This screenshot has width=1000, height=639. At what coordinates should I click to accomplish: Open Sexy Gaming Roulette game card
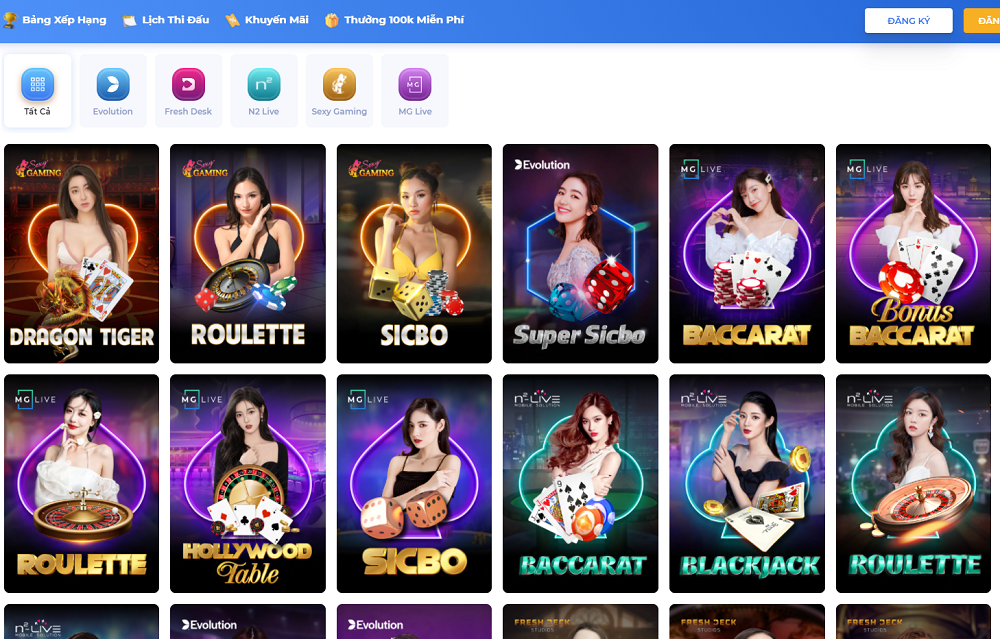click(x=248, y=254)
